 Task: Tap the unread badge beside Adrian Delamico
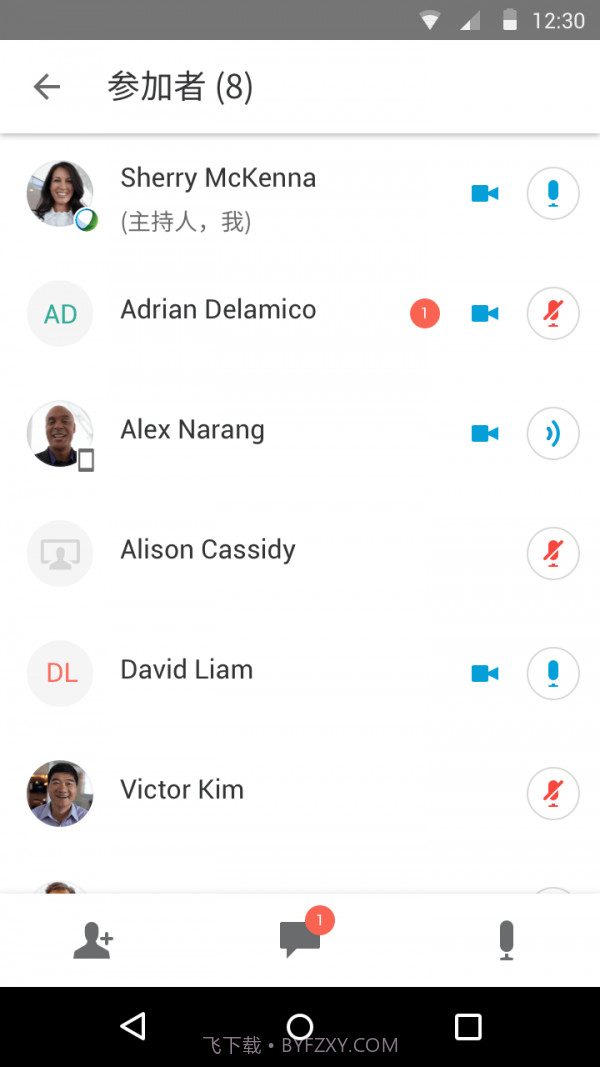tap(424, 314)
